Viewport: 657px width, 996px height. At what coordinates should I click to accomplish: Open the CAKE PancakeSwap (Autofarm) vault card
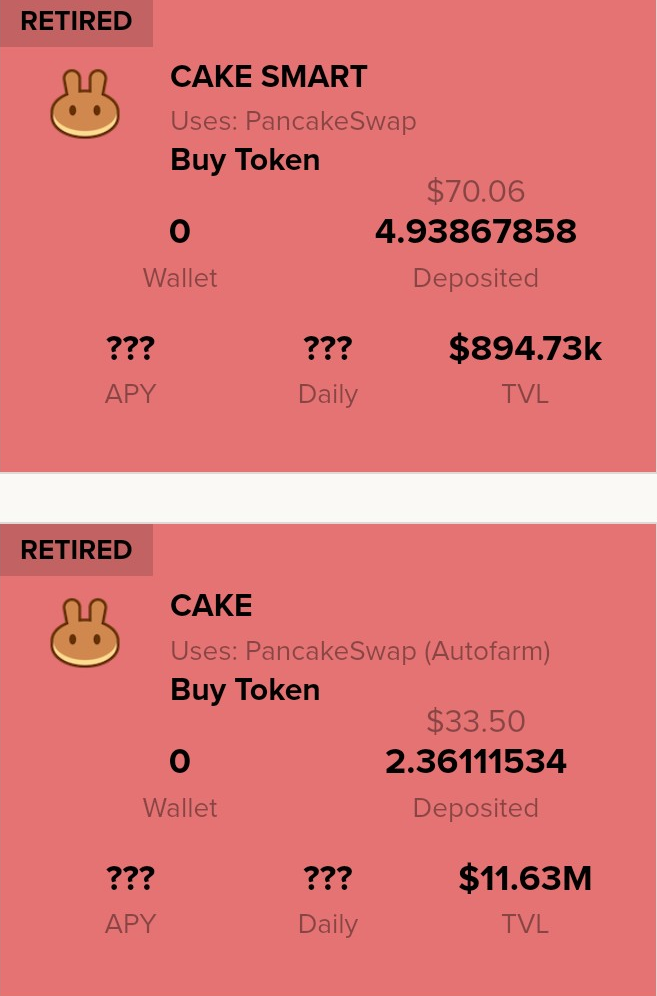click(x=328, y=760)
